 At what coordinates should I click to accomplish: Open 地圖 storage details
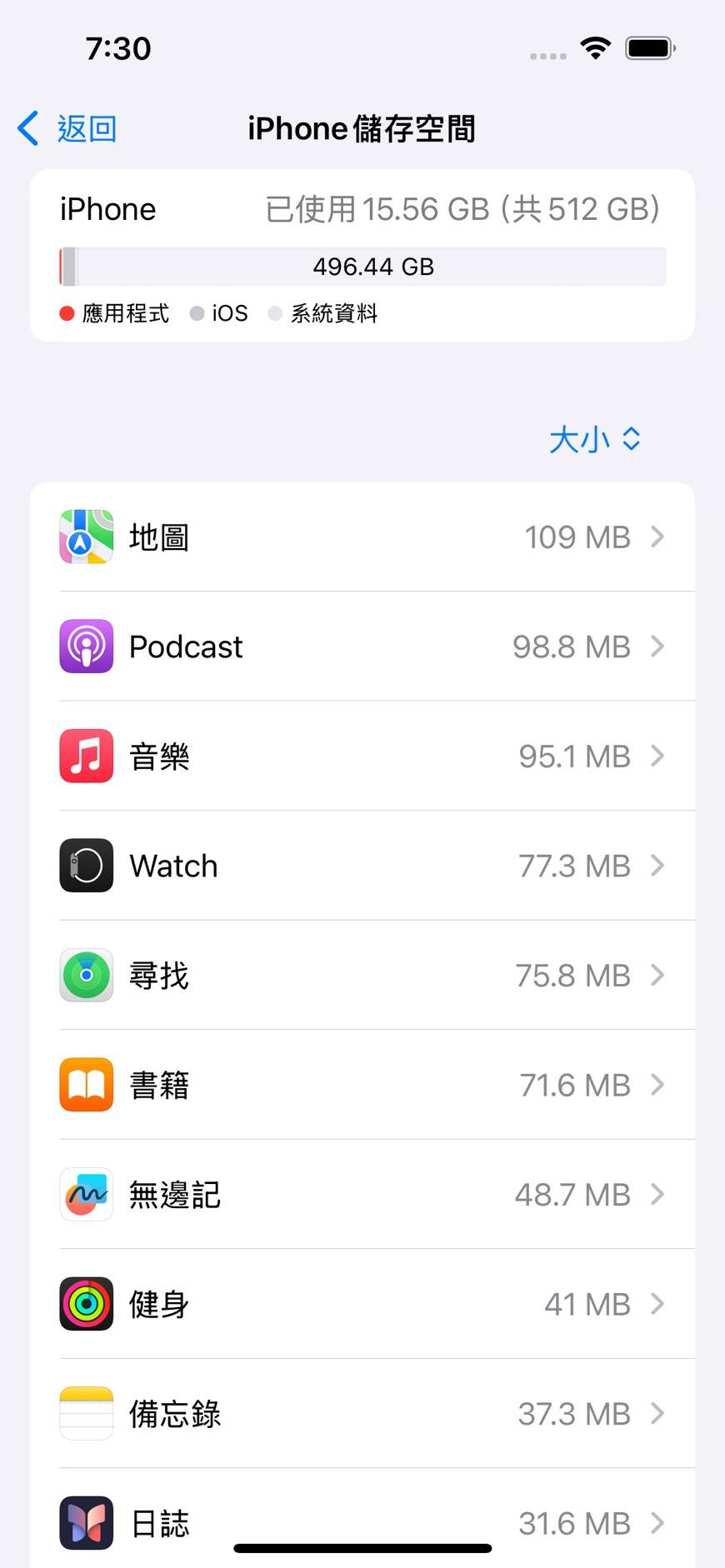tap(362, 537)
